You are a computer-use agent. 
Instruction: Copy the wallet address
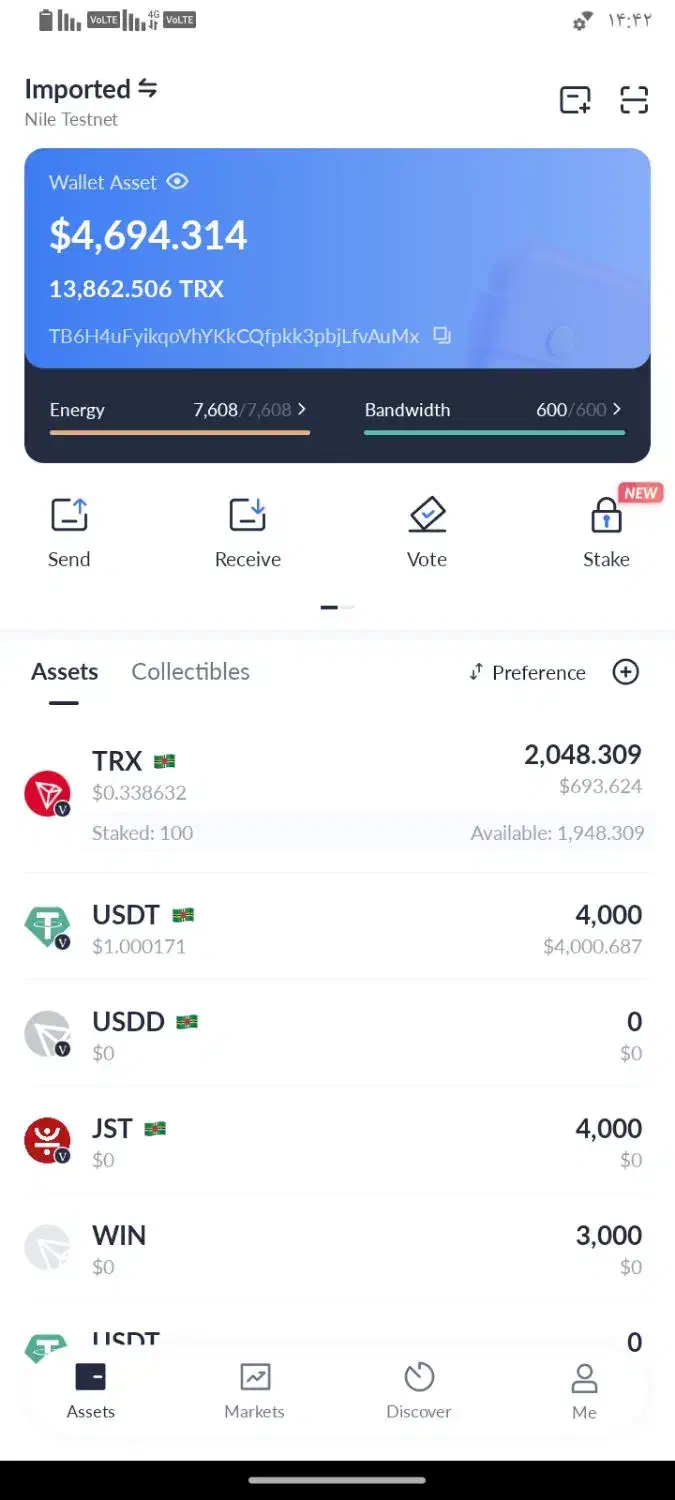point(442,336)
